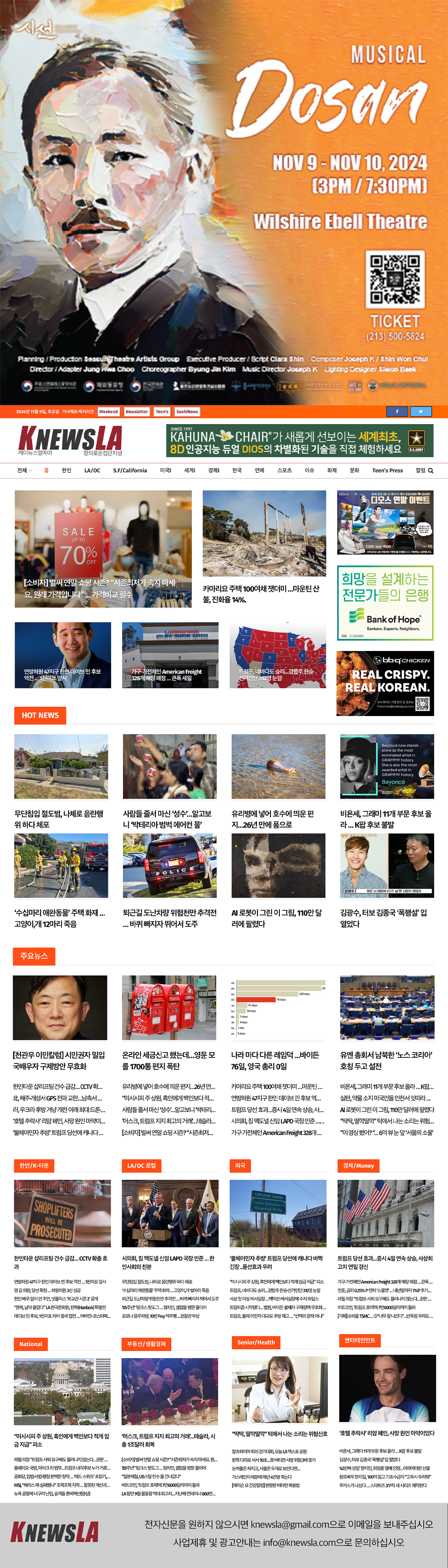This screenshot has height=1568, width=448.
Task: Open the Bank of Hope ad banner
Action: pyautogui.click(x=385, y=603)
